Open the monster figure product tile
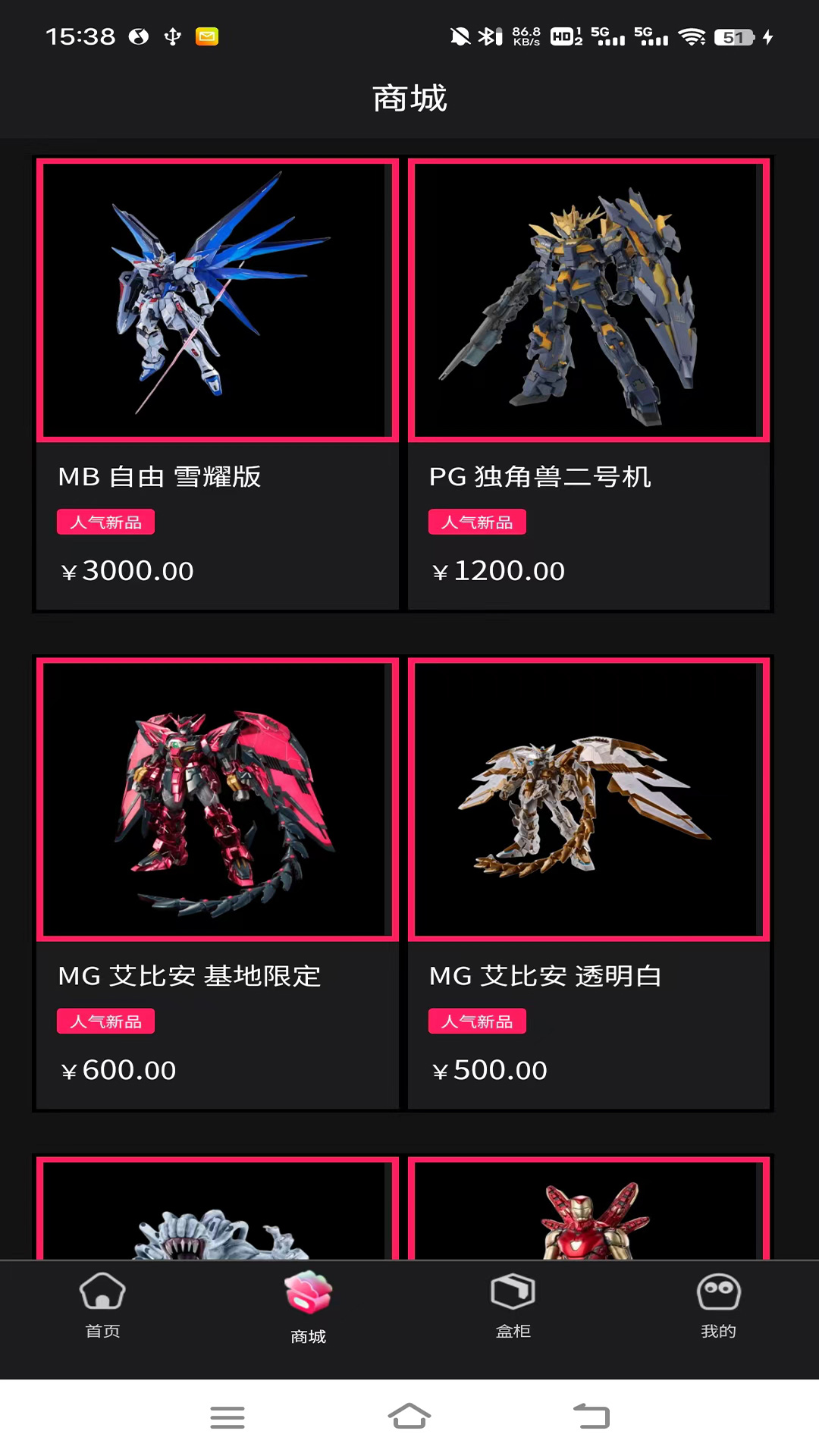819x1456 pixels. [217, 1209]
